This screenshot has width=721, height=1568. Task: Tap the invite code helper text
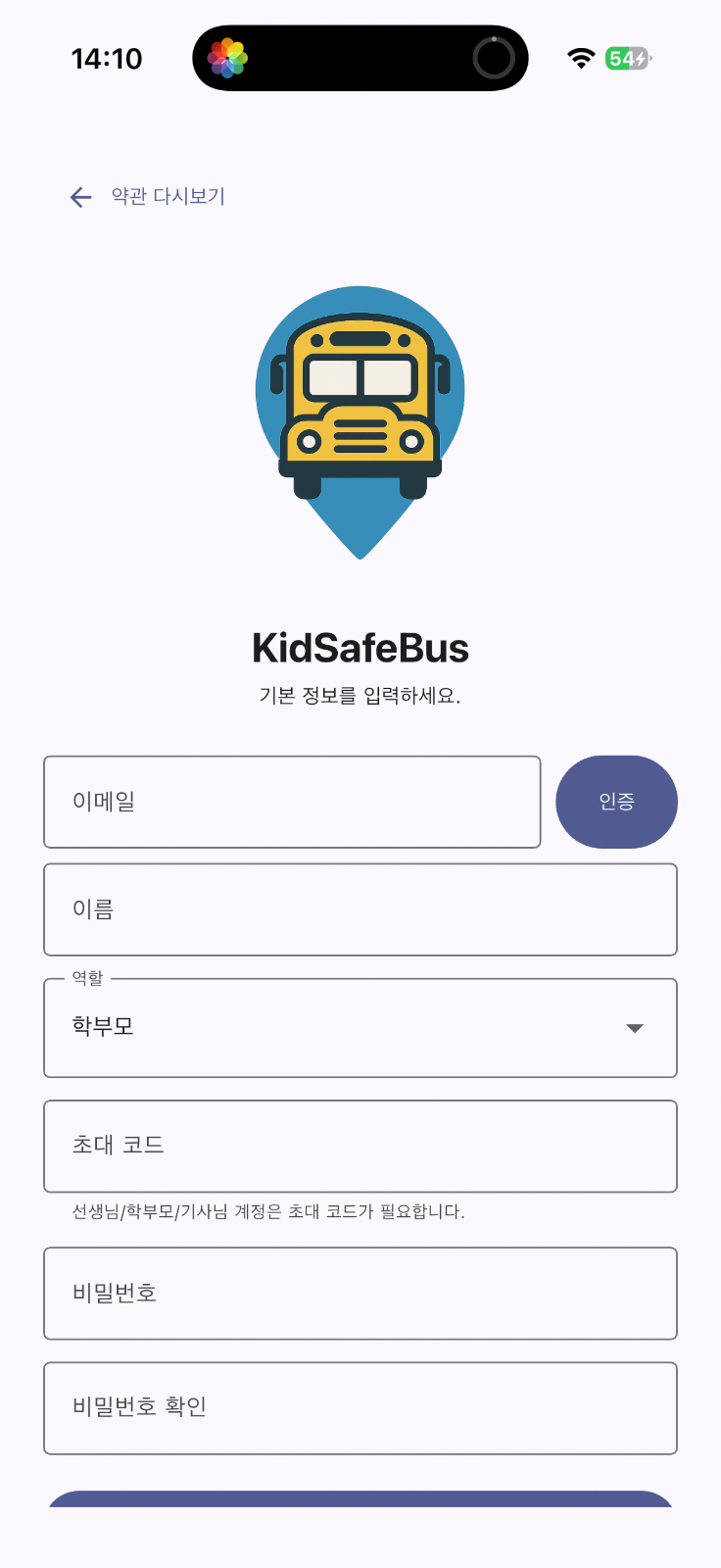(x=265, y=1212)
